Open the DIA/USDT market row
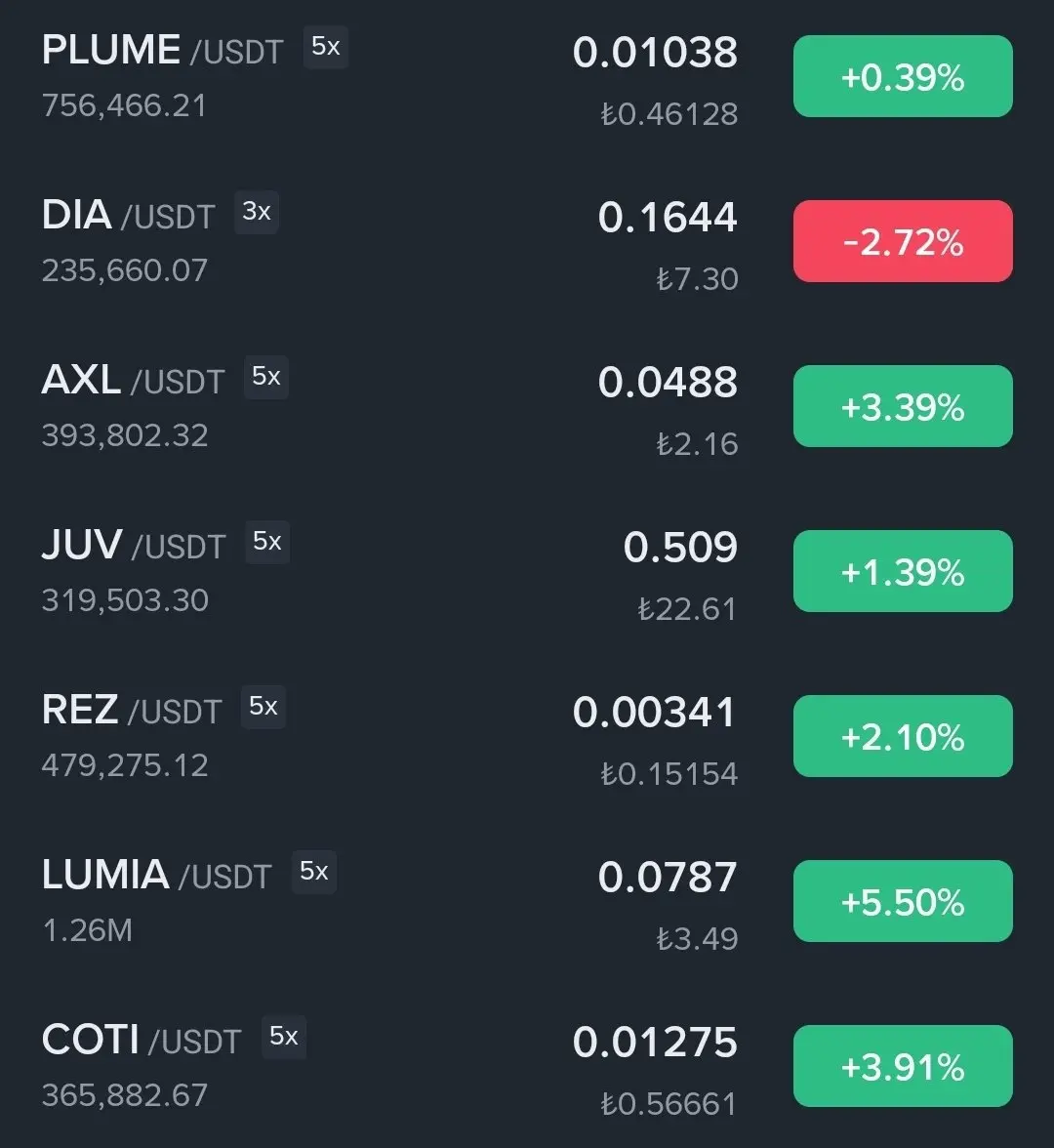Viewport: 1054px width, 1148px height. click(128, 216)
